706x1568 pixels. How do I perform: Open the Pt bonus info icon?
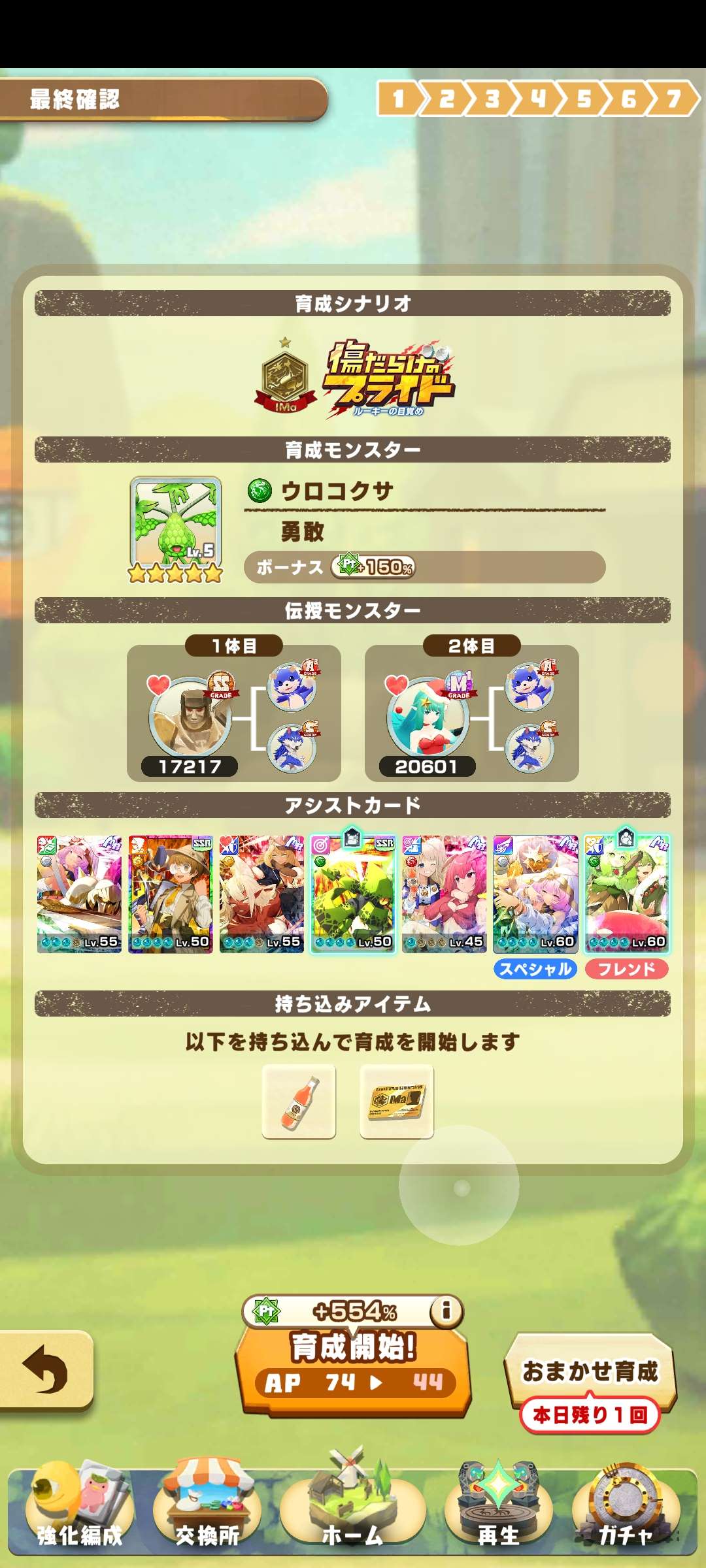pos(446,1309)
